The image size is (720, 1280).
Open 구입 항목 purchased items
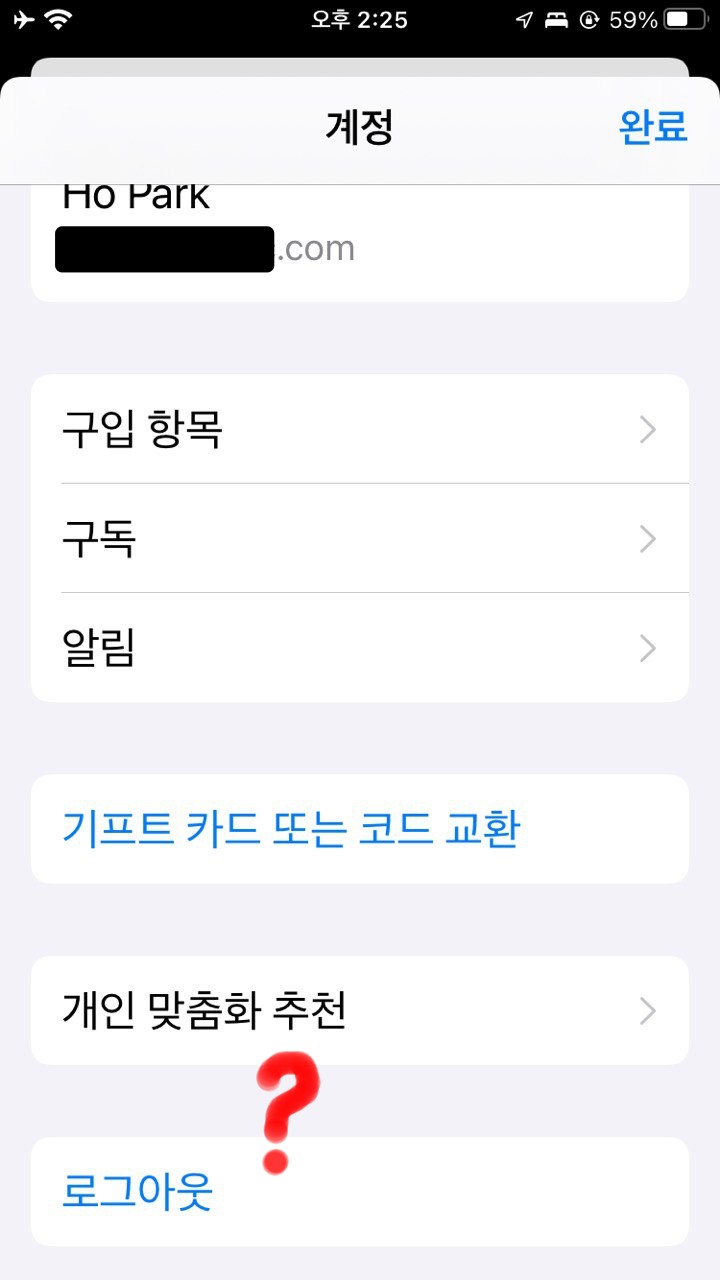click(360, 429)
